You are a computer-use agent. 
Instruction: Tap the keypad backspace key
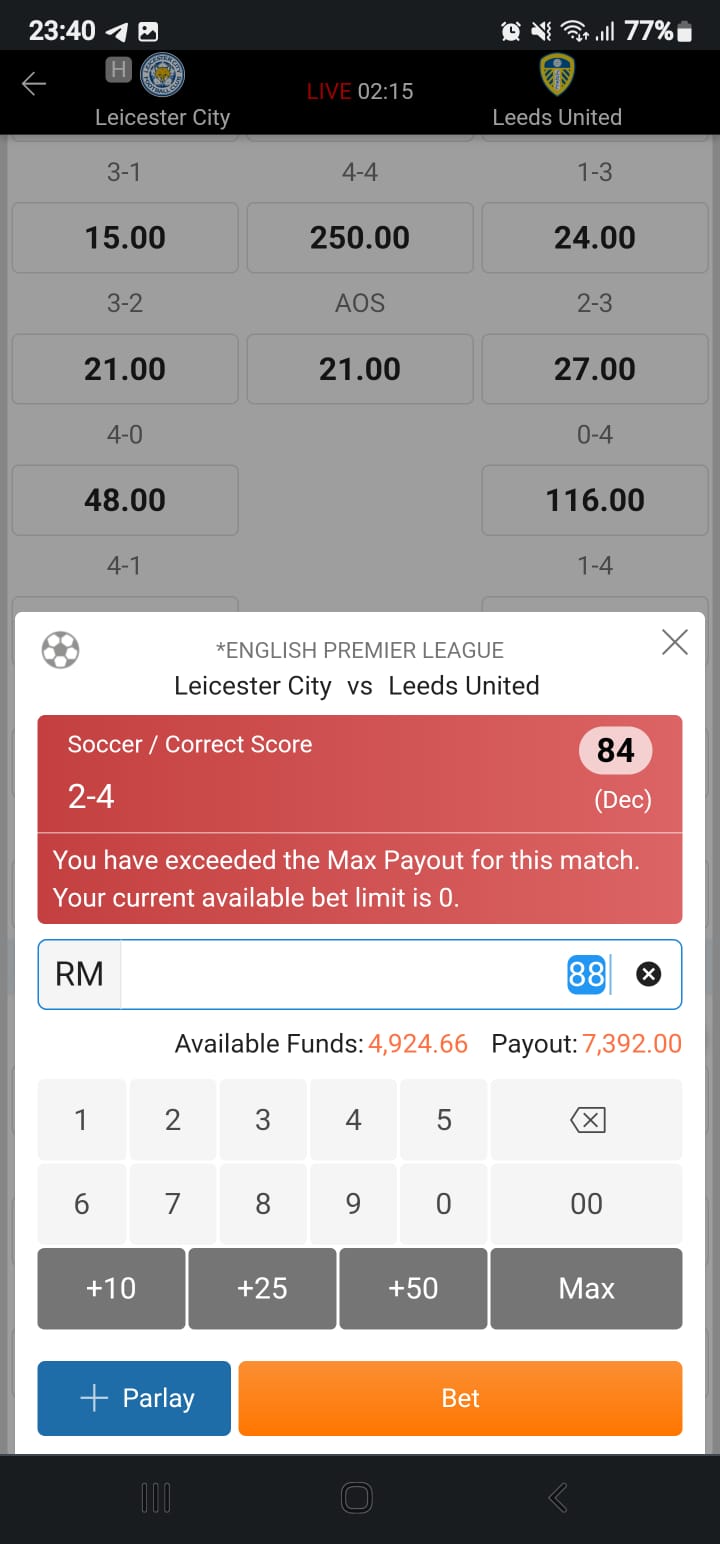[586, 1120]
